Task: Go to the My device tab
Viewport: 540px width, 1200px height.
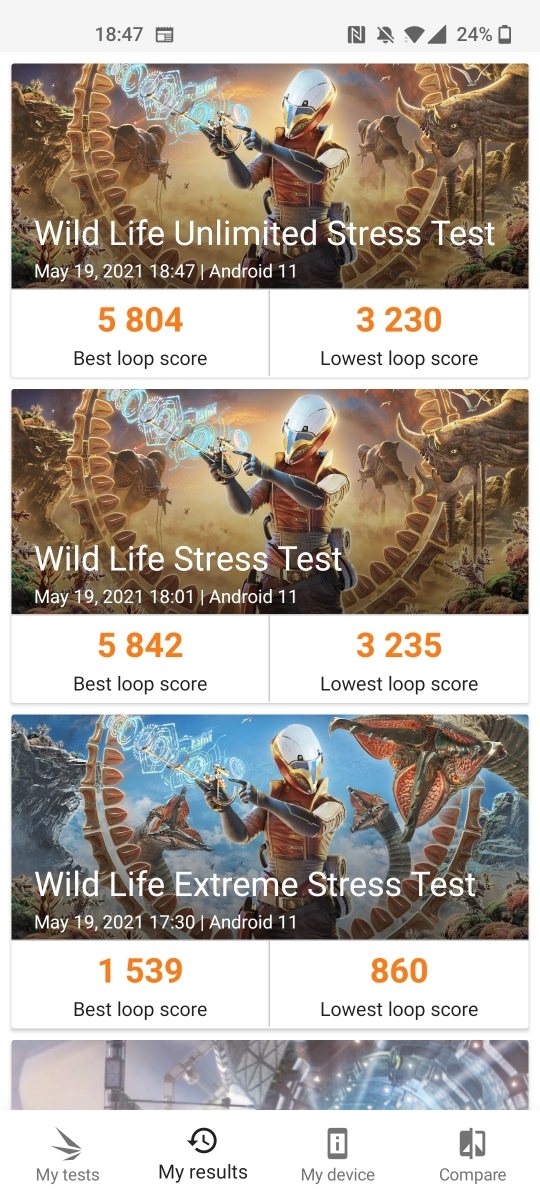Action: click(338, 1155)
